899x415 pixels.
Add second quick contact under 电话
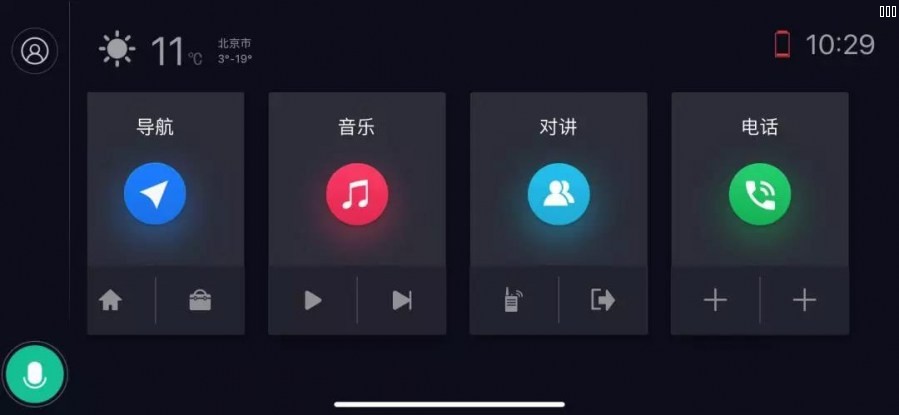[804, 300]
